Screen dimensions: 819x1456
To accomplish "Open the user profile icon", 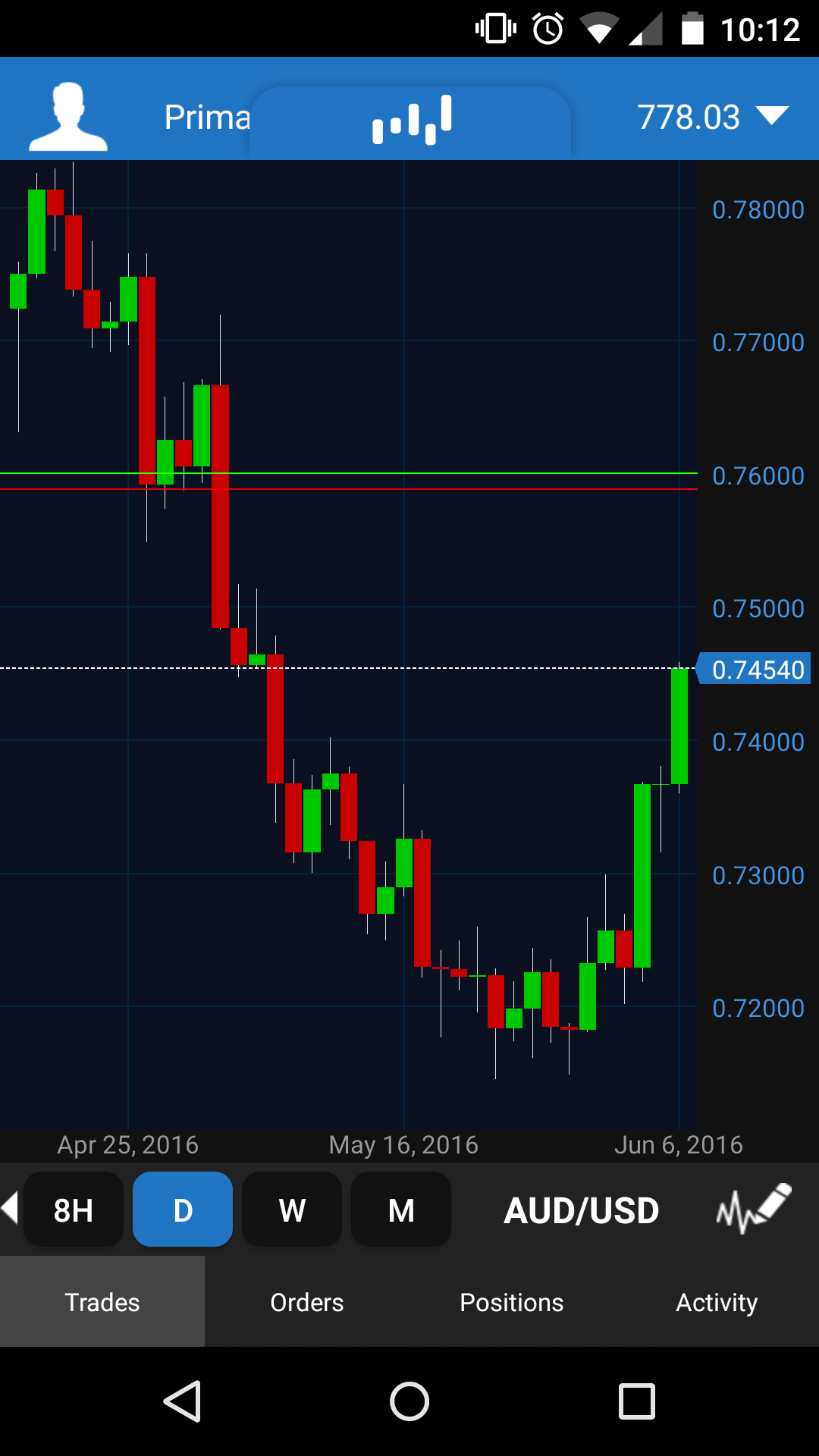I will tap(68, 116).
